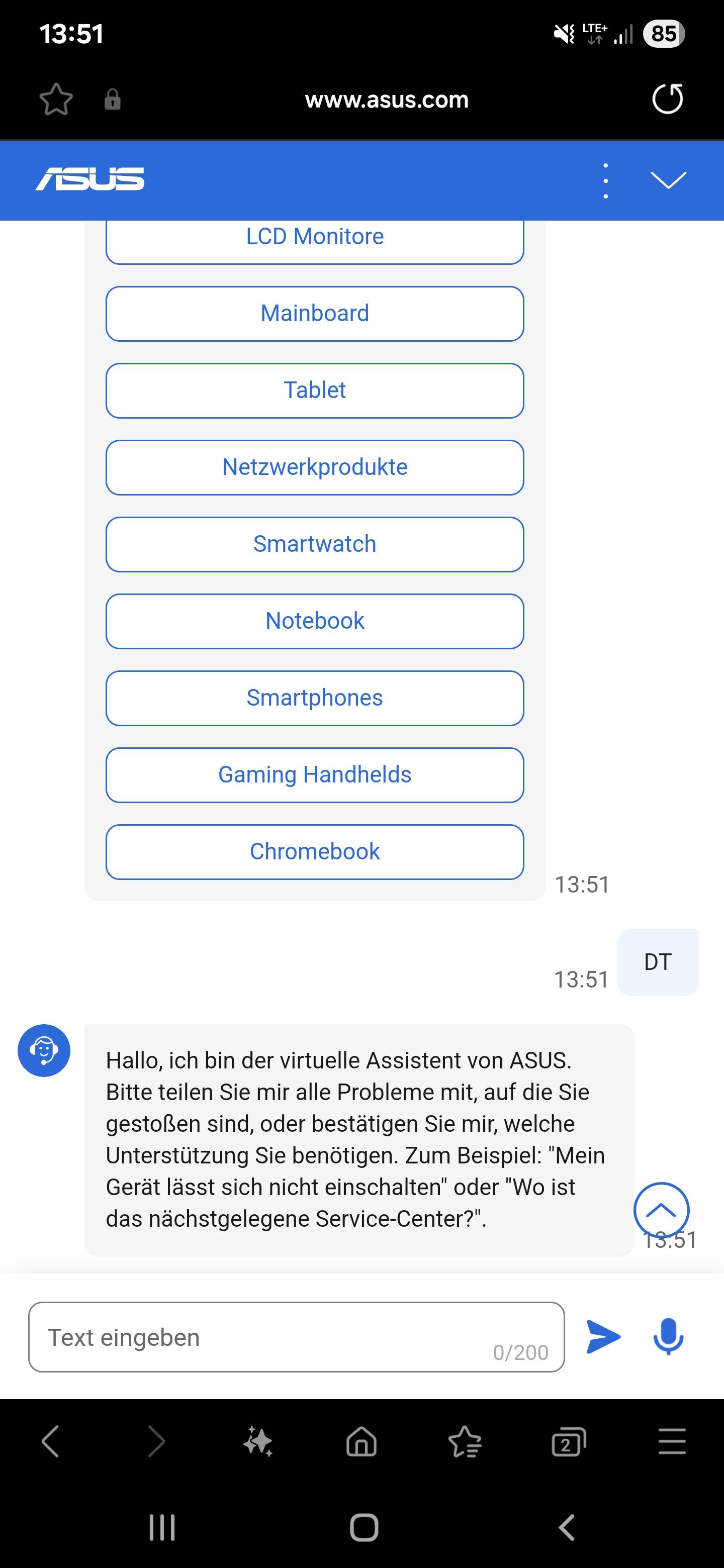Select the Chromebook option
724x1568 pixels.
pyautogui.click(x=315, y=851)
